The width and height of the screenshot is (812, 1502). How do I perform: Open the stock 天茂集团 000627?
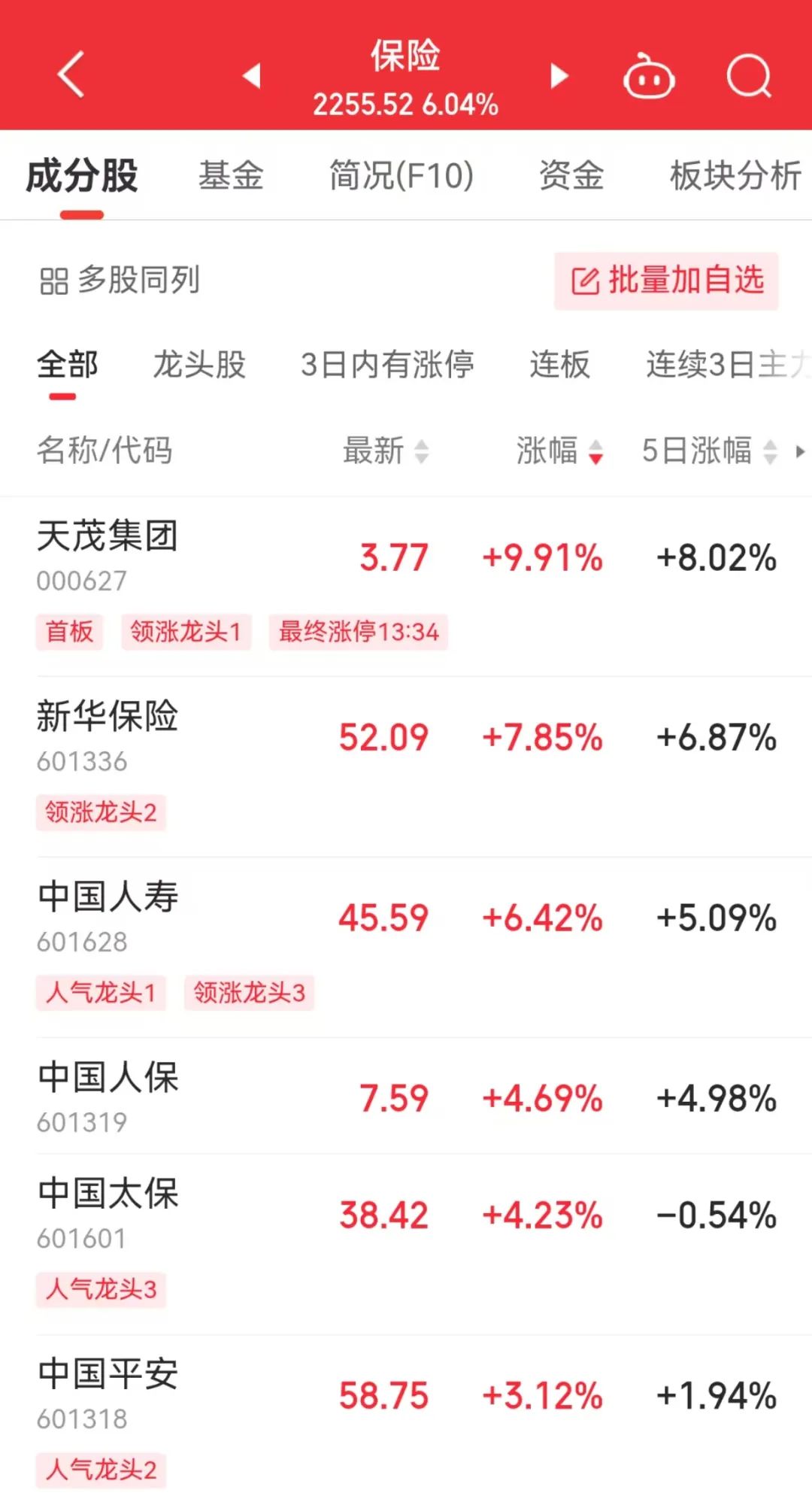tap(108, 555)
